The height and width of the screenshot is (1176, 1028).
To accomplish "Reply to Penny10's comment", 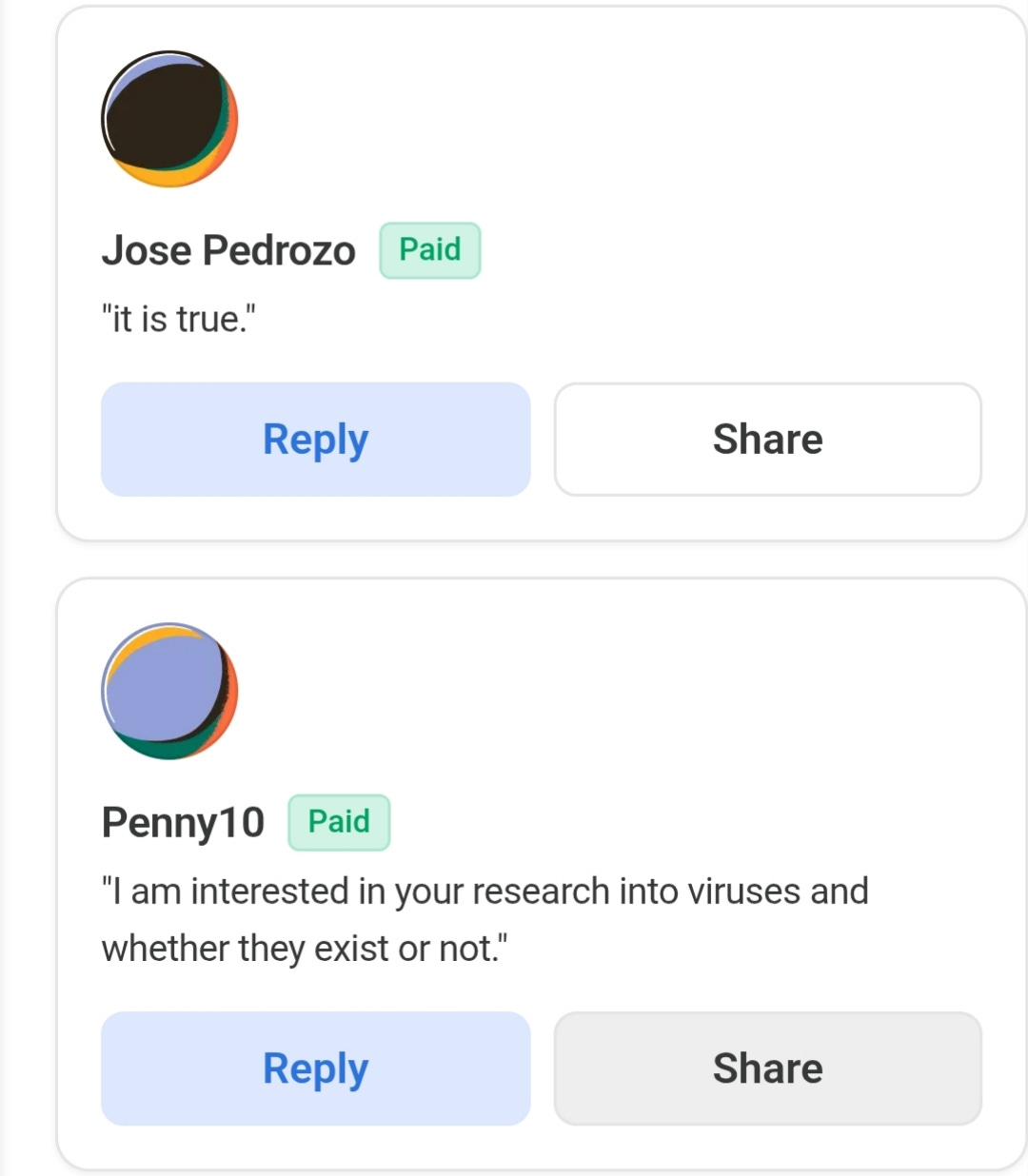I will point(315,1068).
